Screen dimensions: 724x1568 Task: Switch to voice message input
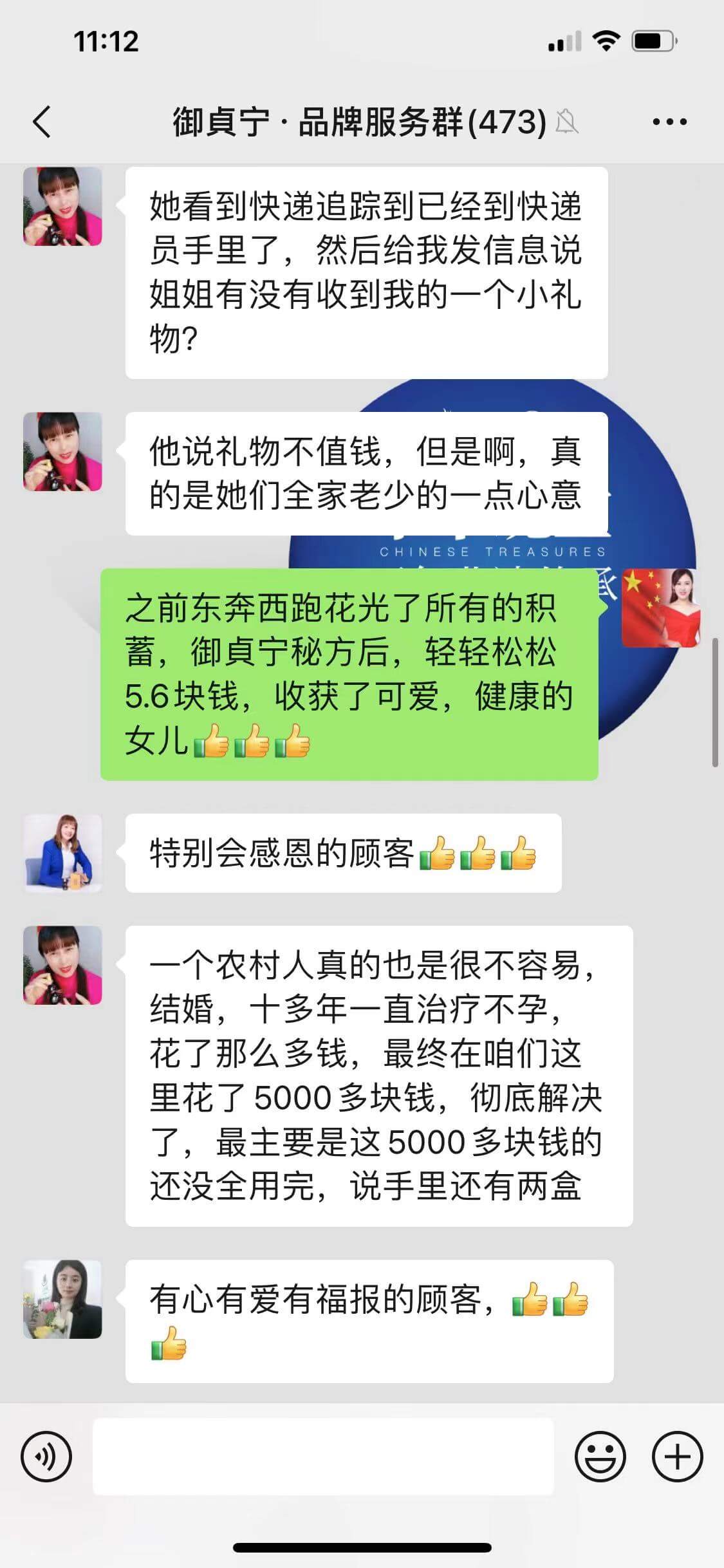[x=46, y=1456]
